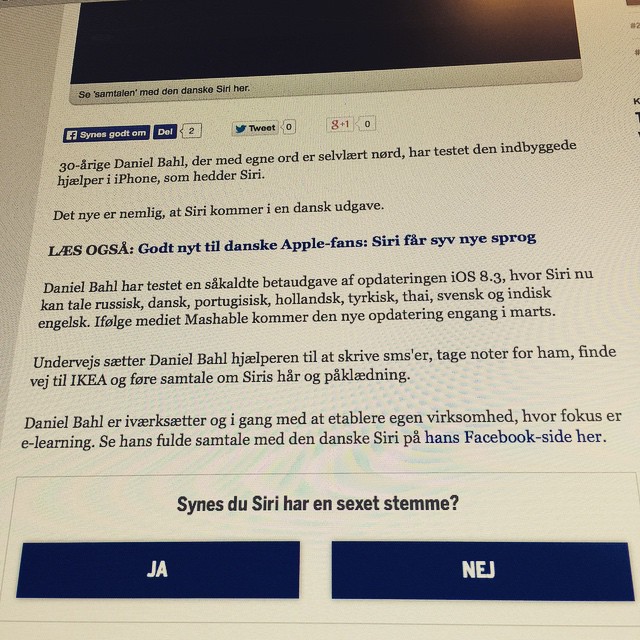This screenshot has height=640, width=640.
Task: Like the article with Synes godt om
Action: tap(107, 132)
